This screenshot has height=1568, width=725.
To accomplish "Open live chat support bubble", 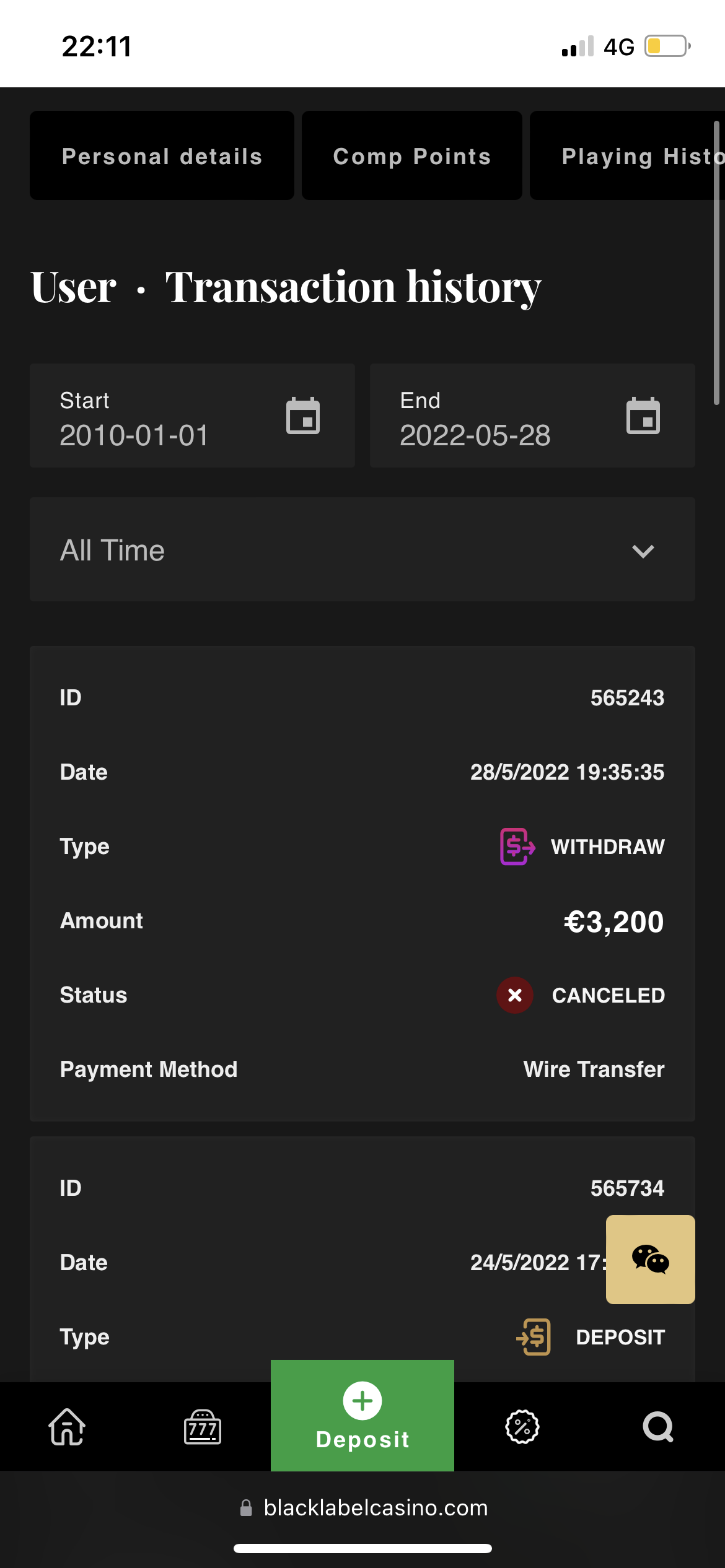I will [650, 1260].
